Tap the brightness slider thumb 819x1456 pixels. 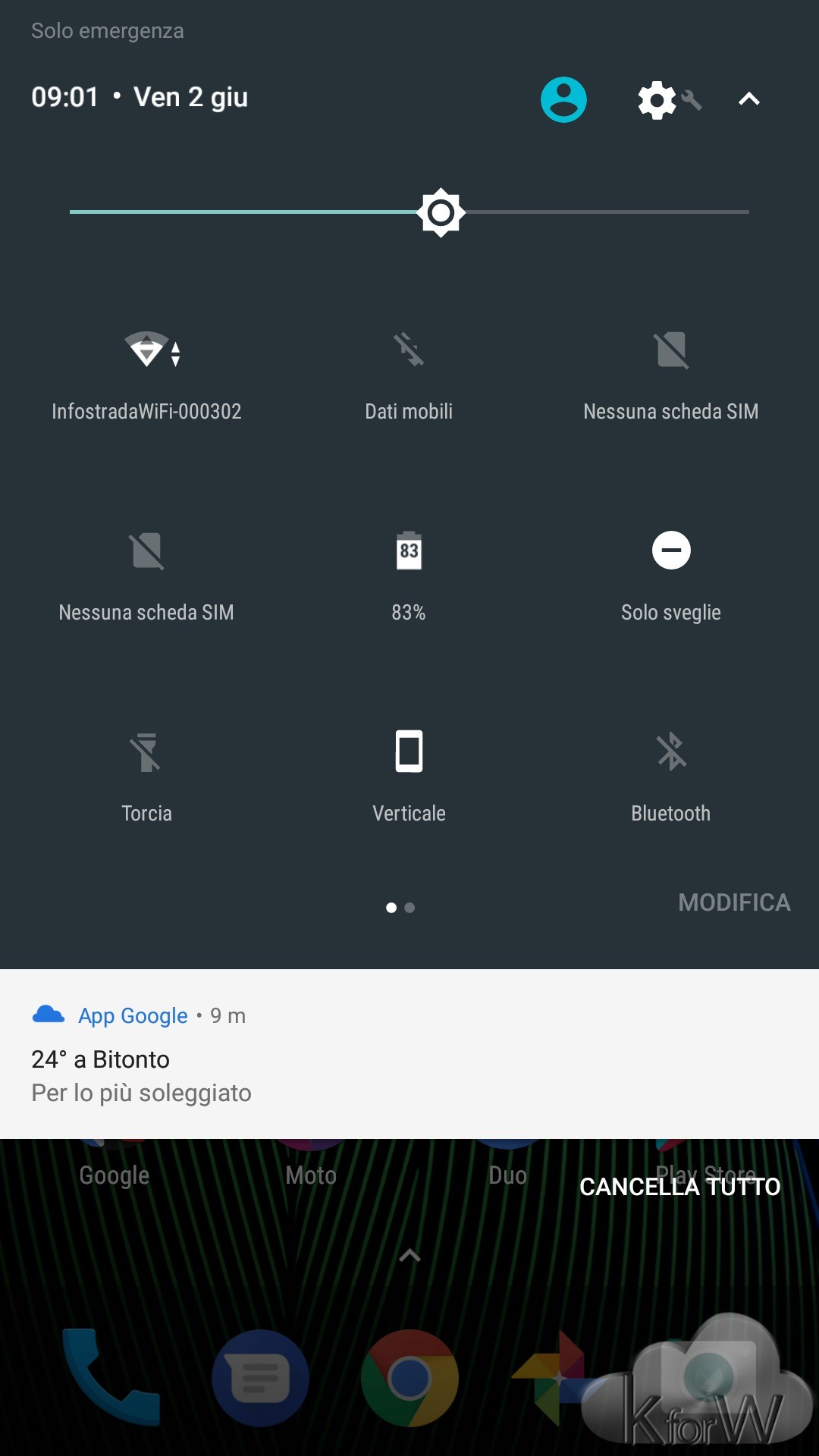tap(441, 212)
